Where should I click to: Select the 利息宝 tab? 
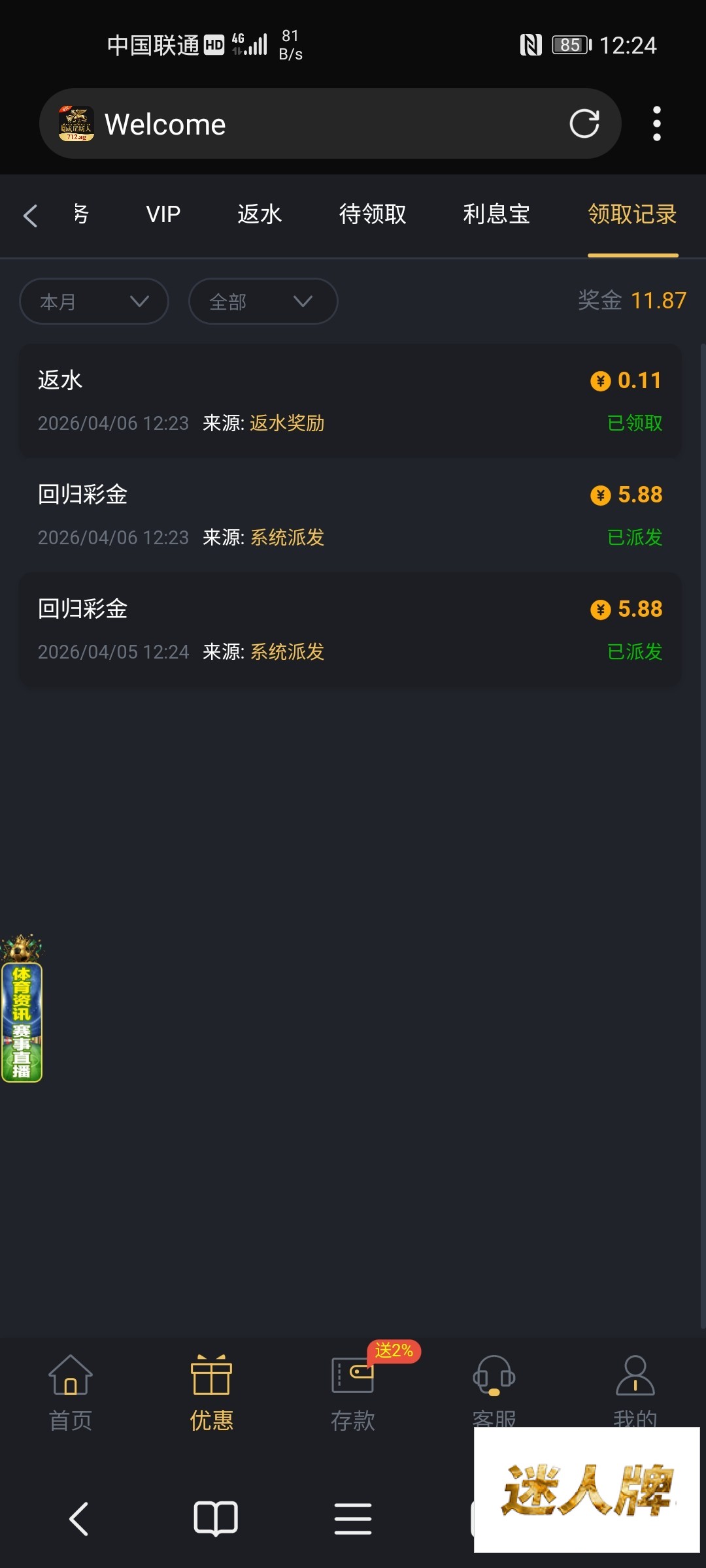496,214
